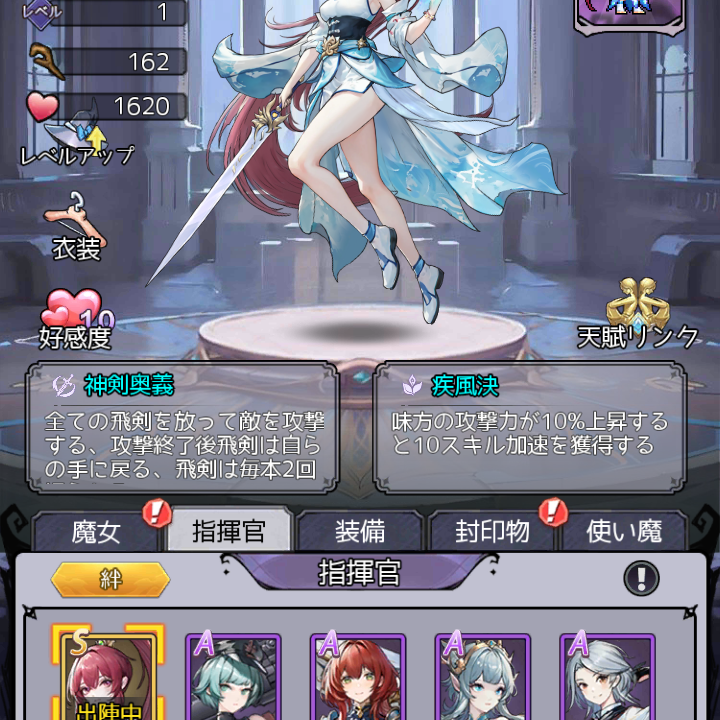Screen dimensions: 720x720
Task: Open the info exclamation icon in 指揮官 panel
Action: point(641,577)
